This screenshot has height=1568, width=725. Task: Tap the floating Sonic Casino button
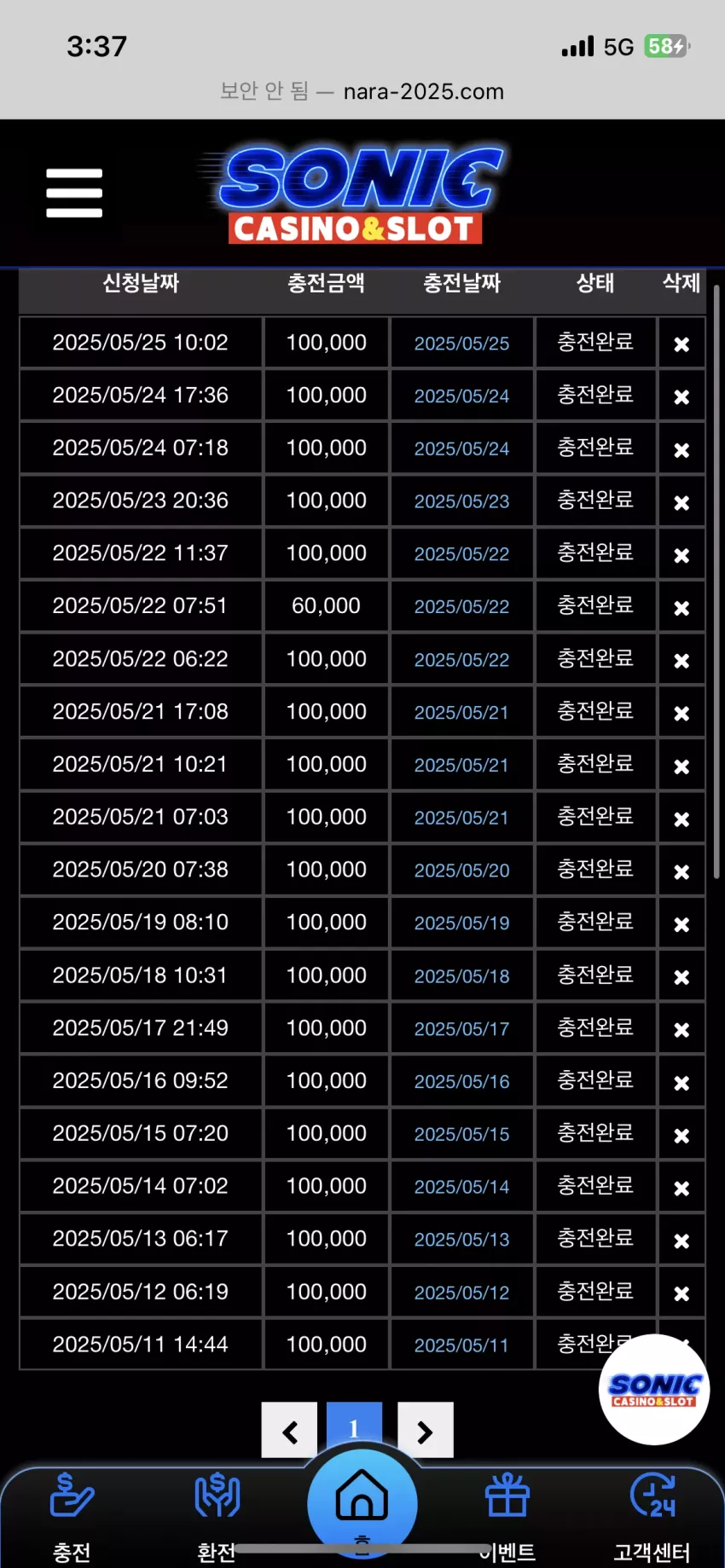(654, 1390)
